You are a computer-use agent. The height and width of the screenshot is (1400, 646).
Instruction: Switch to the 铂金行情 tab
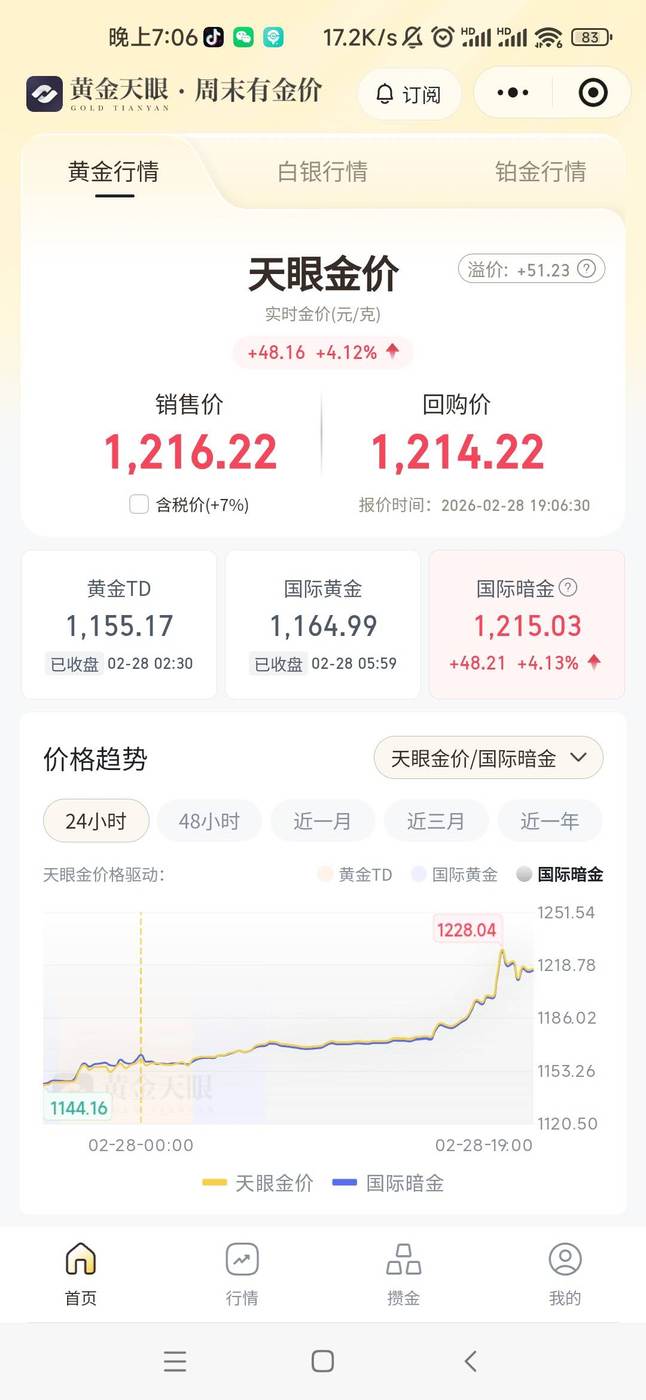540,172
